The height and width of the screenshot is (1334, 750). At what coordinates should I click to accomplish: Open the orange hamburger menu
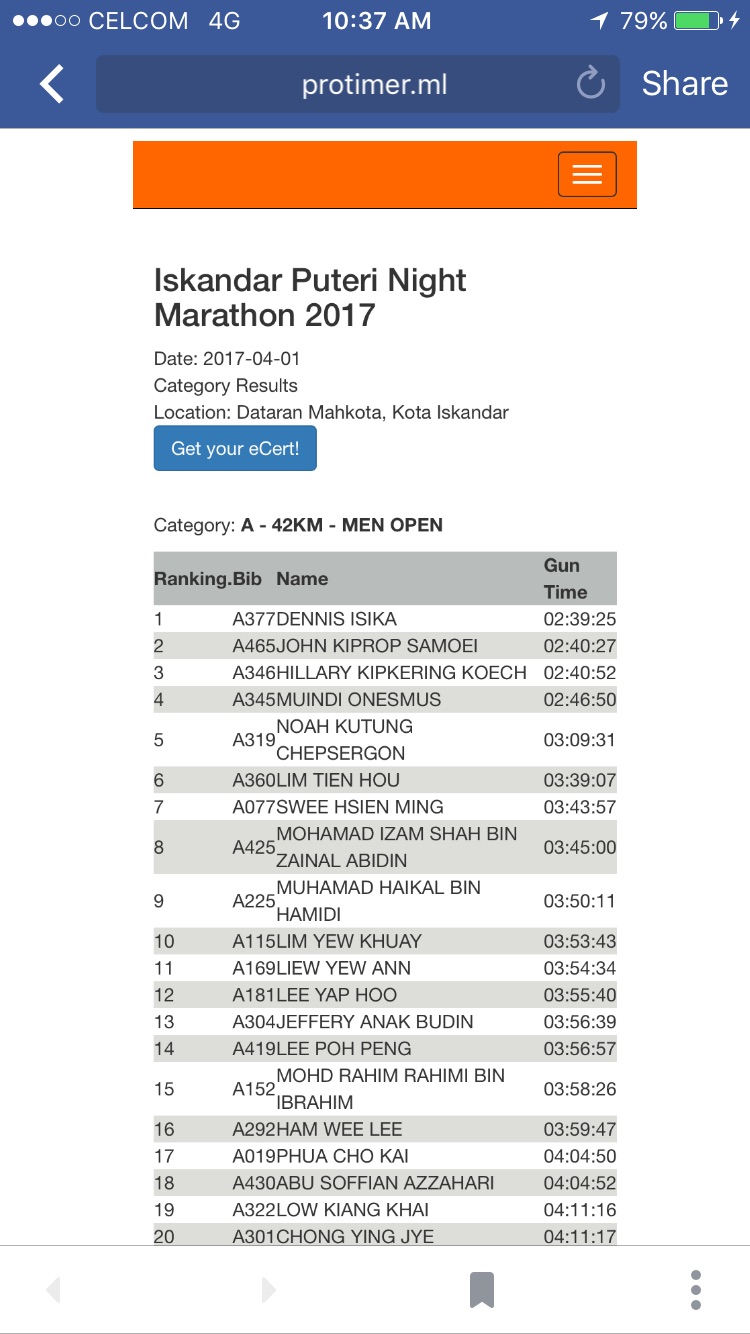tap(587, 174)
